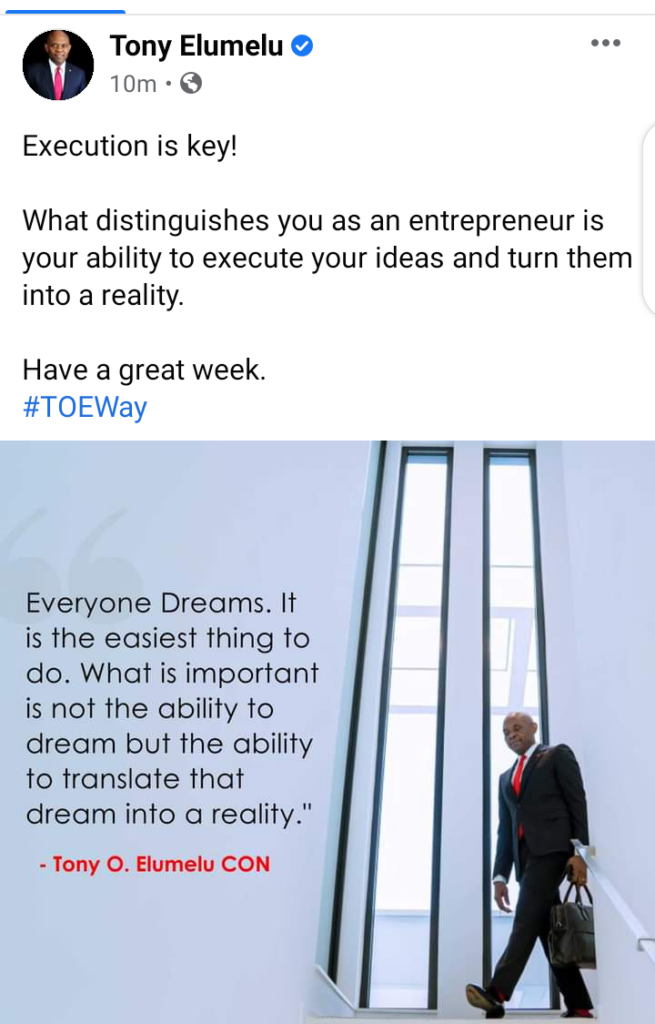Image resolution: width=655 pixels, height=1024 pixels.
Task: Tap the globe public audience icon
Action: 190,84
